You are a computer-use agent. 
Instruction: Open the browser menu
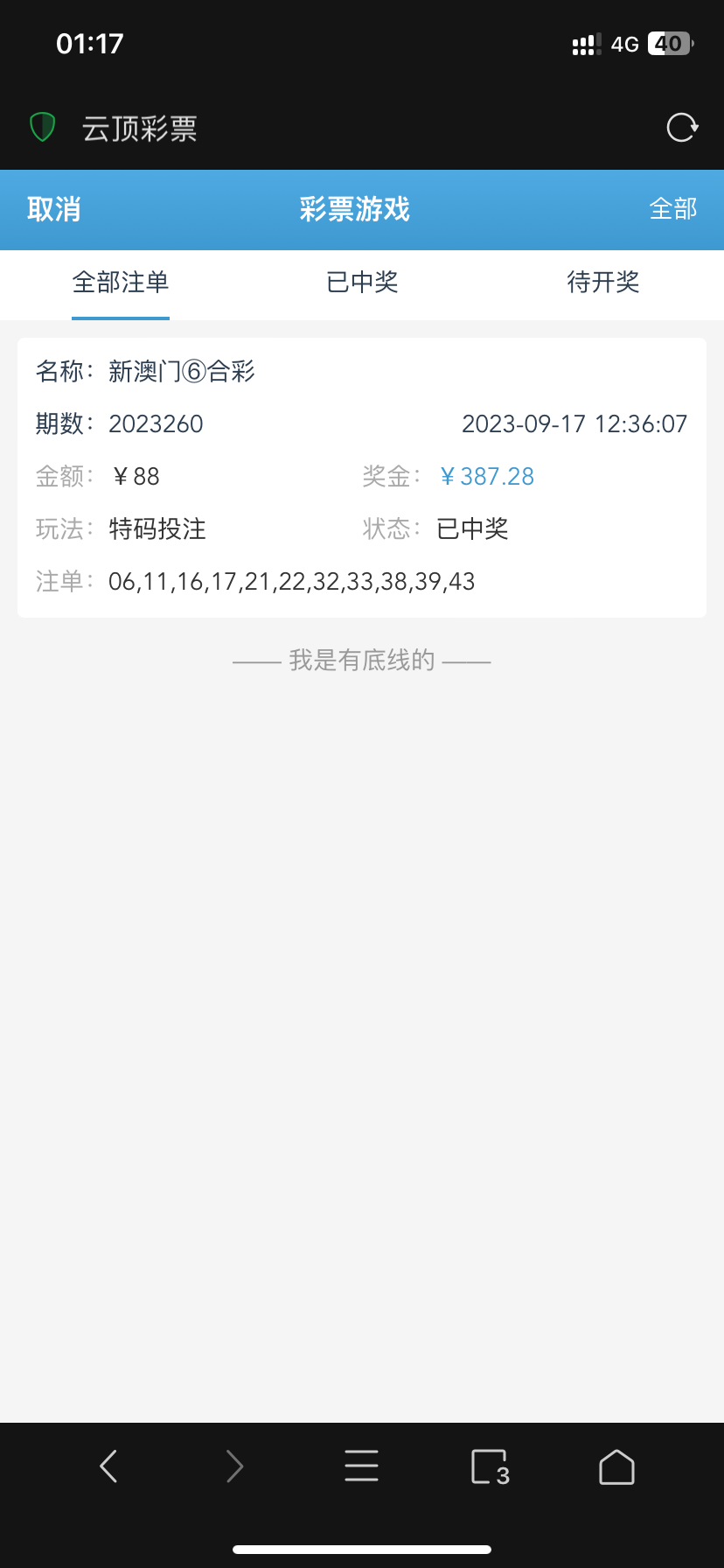(361, 1466)
